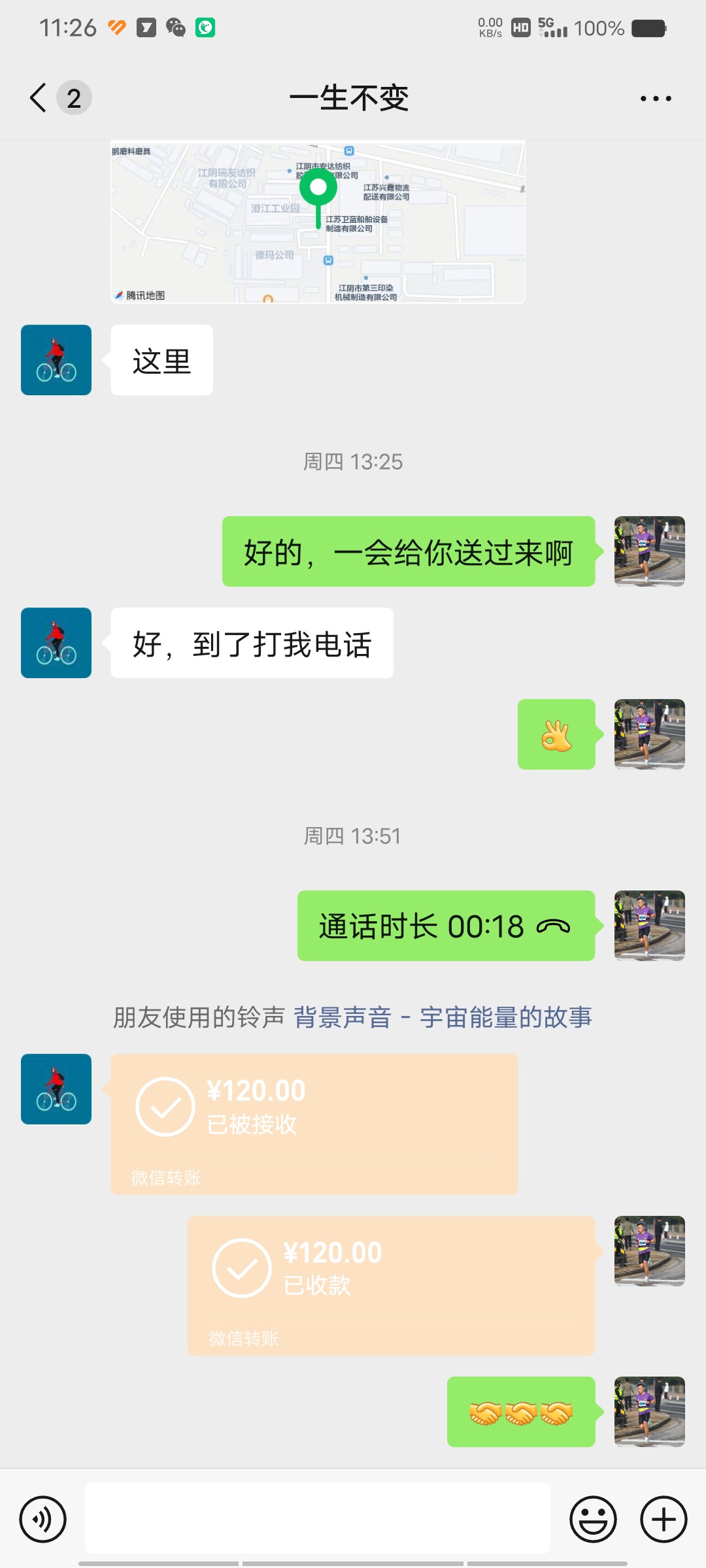Open my avatar beside 好的，一会给你送过来啊
Image resolution: width=706 pixels, height=1568 pixels.
[x=649, y=551]
